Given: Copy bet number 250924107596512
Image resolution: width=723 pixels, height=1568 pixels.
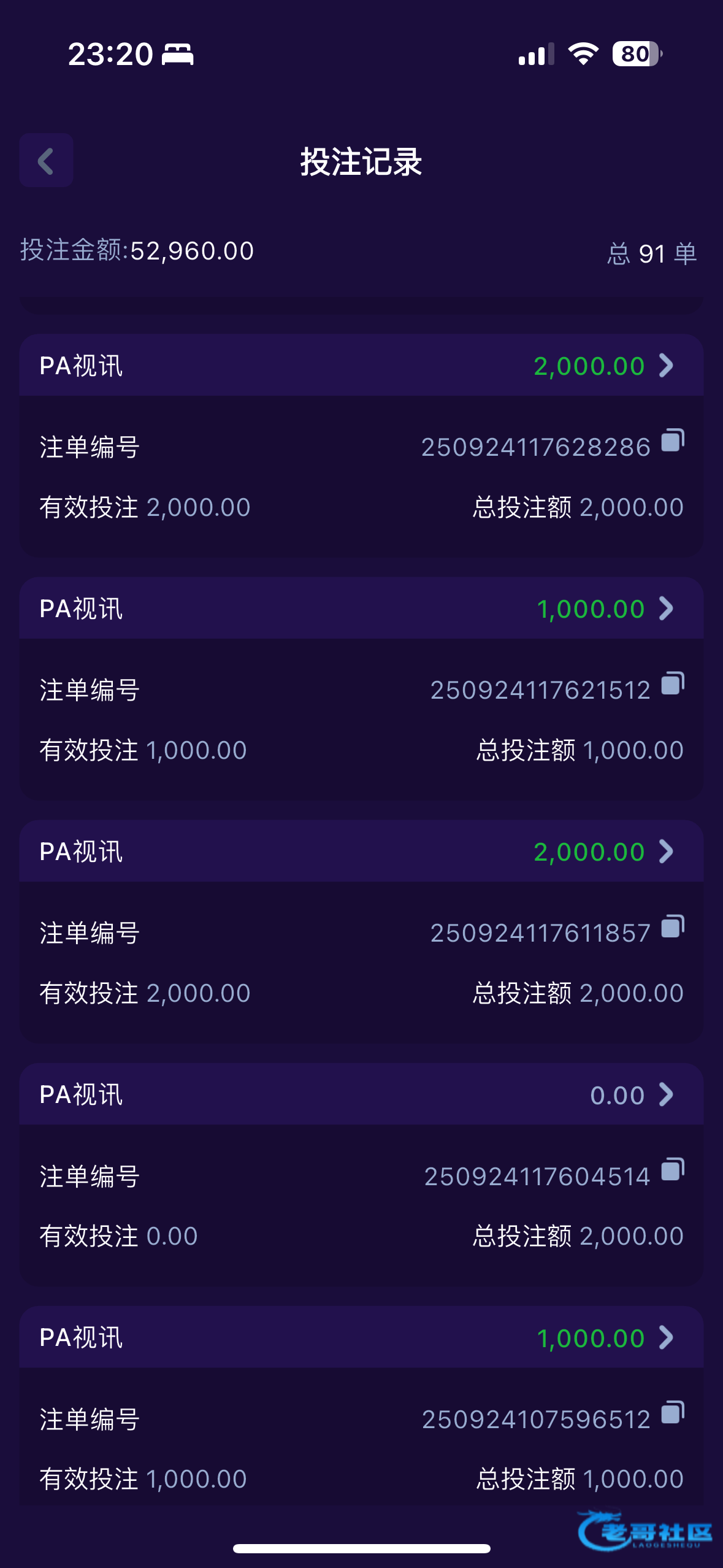Looking at the screenshot, I should [673, 1412].
